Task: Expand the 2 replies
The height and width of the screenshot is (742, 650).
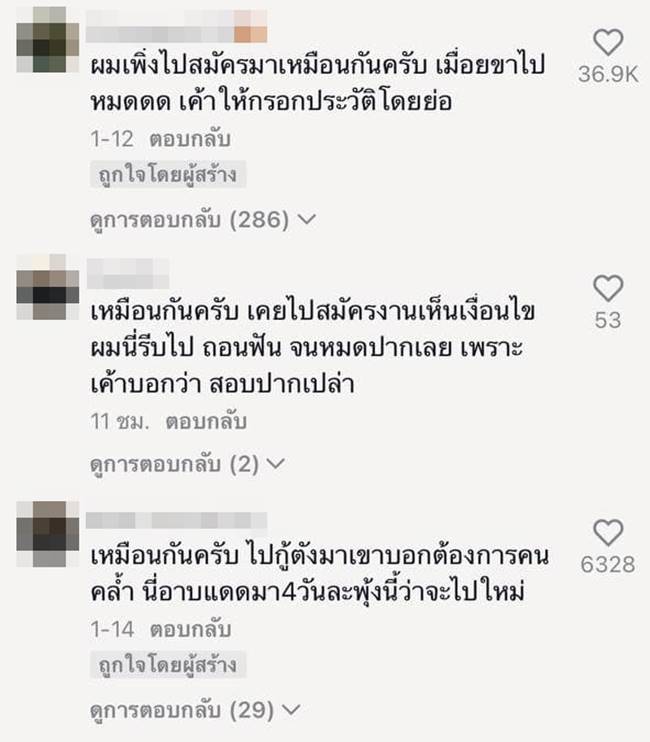Action: 187,463
